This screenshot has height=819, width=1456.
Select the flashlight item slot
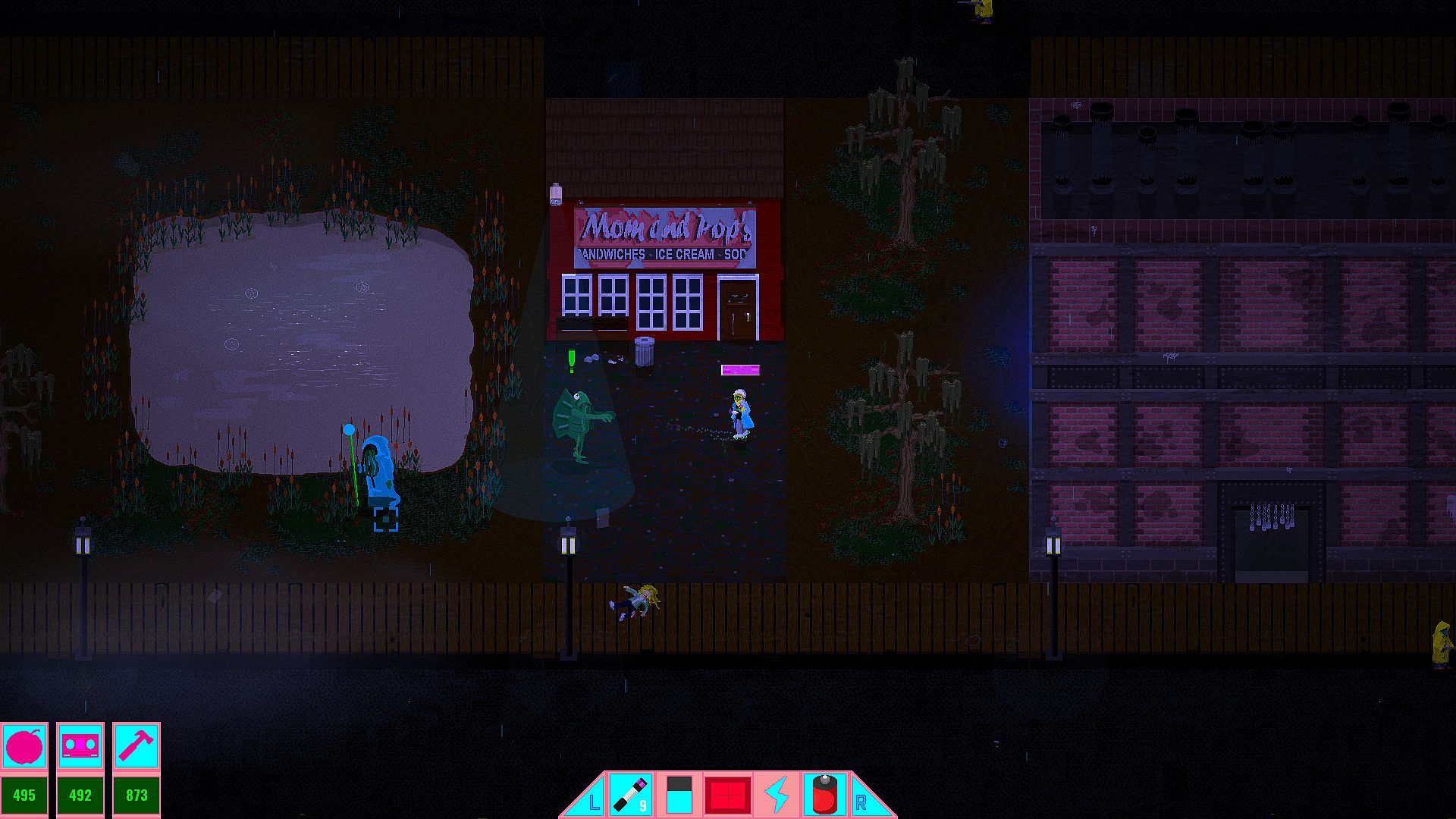point(631,794)
